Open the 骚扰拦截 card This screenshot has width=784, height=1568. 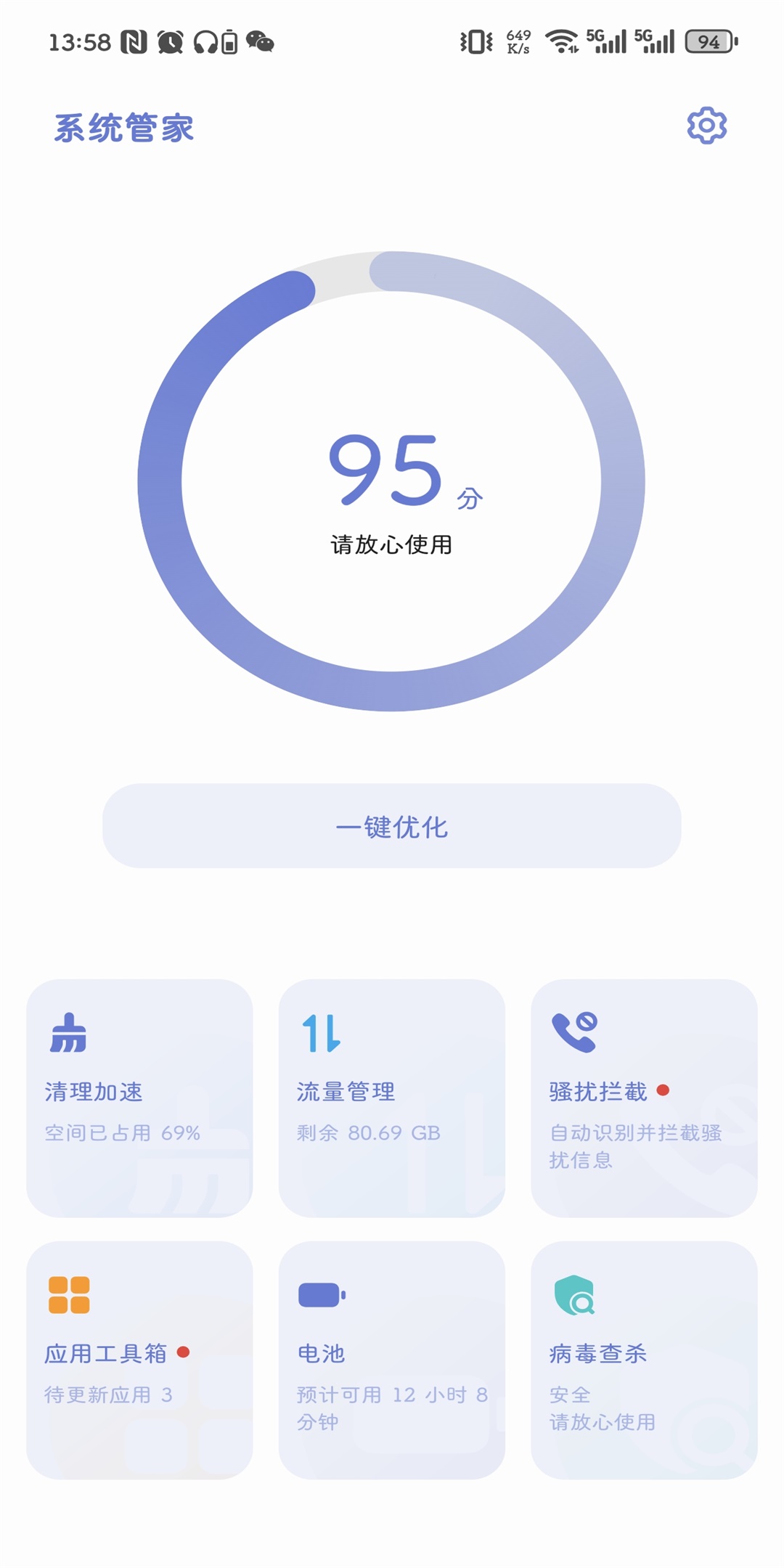point(644,1098)
